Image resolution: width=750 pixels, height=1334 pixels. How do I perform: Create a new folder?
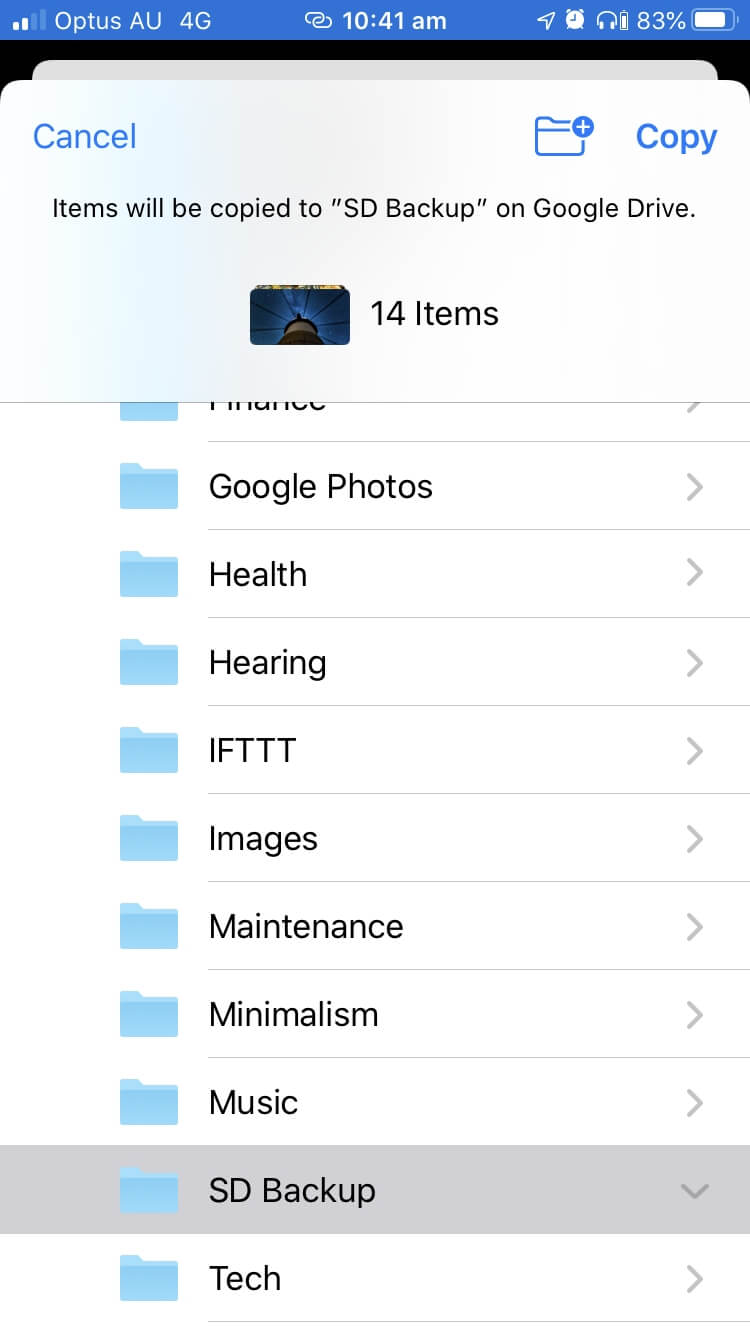click(x=564, y=135)
